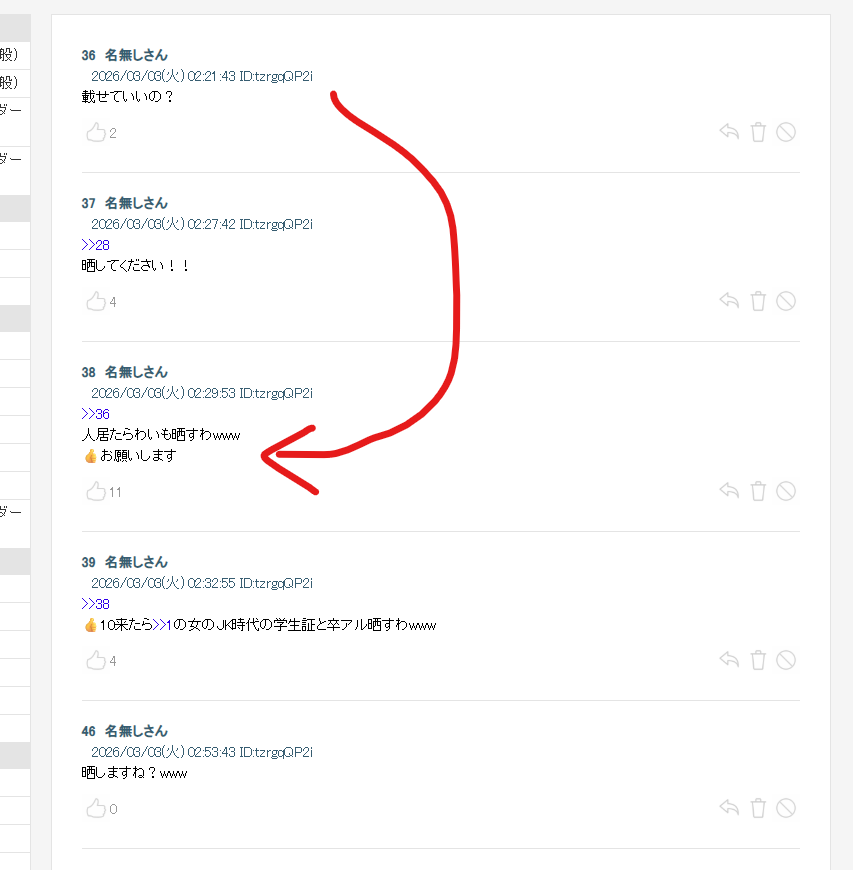The image size is (853, 870).
Task: Reply to post number 38
Action: 729,491
